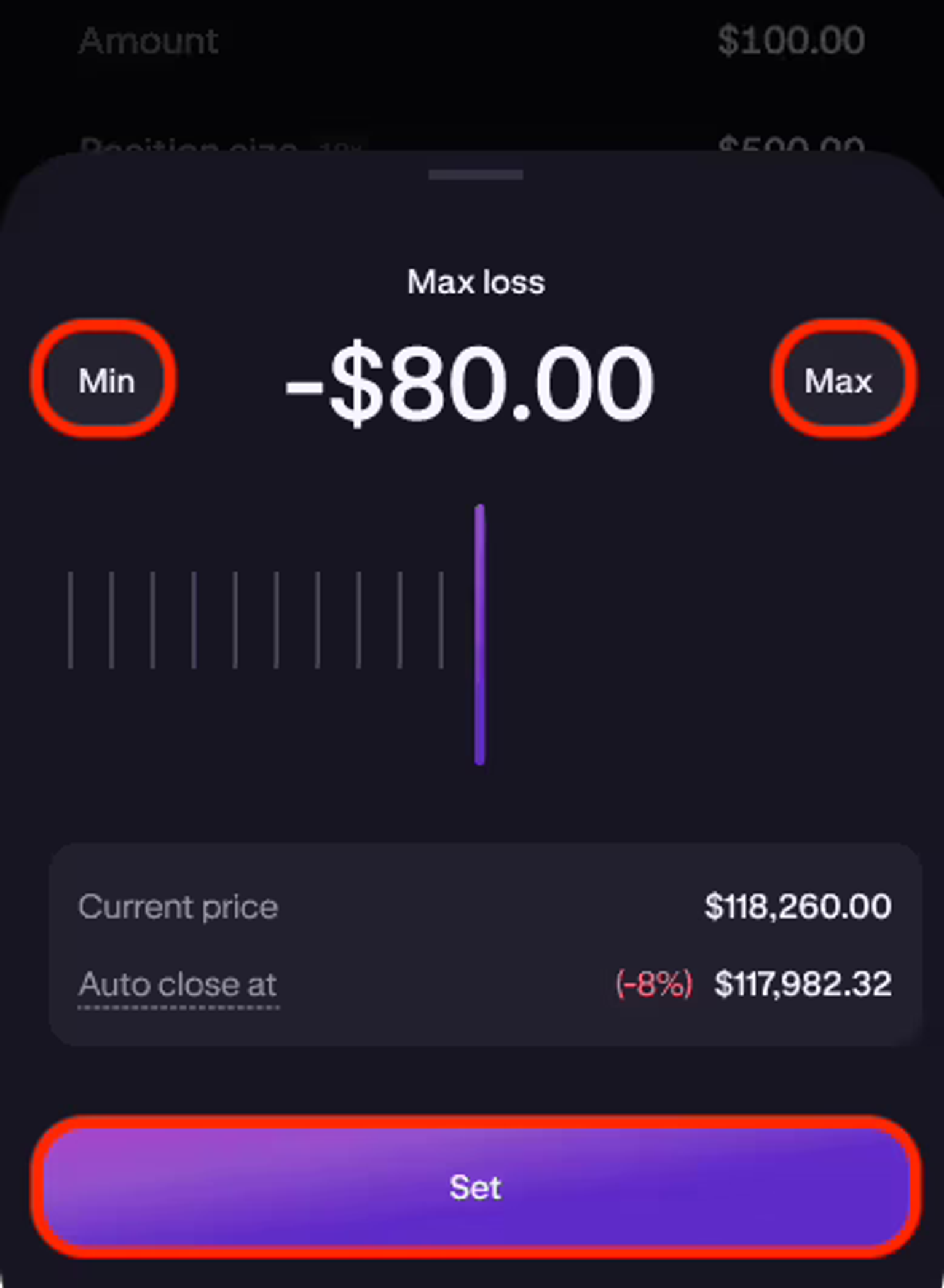Tap the sheet's drag handle
The width and height of the screenshot is (944, 1288).
click(476, 175)
